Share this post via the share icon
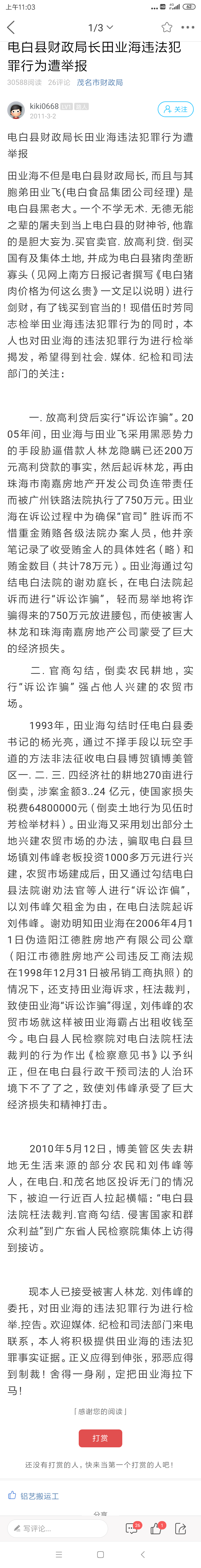Image resolution: width=201 pixels, height=1568 pixels. point(180,1528)
